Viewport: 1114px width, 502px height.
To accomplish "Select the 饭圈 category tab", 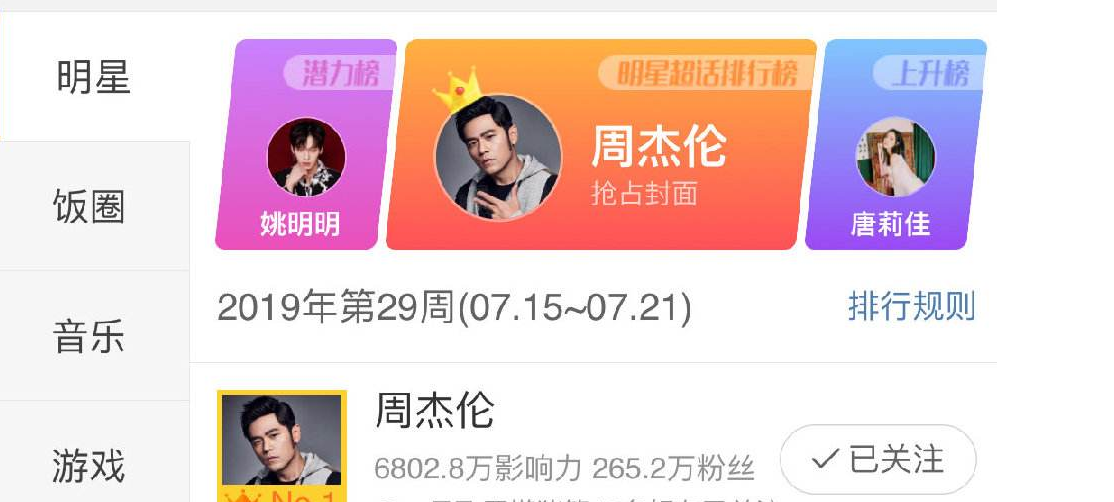I will (x=90, y=207).
